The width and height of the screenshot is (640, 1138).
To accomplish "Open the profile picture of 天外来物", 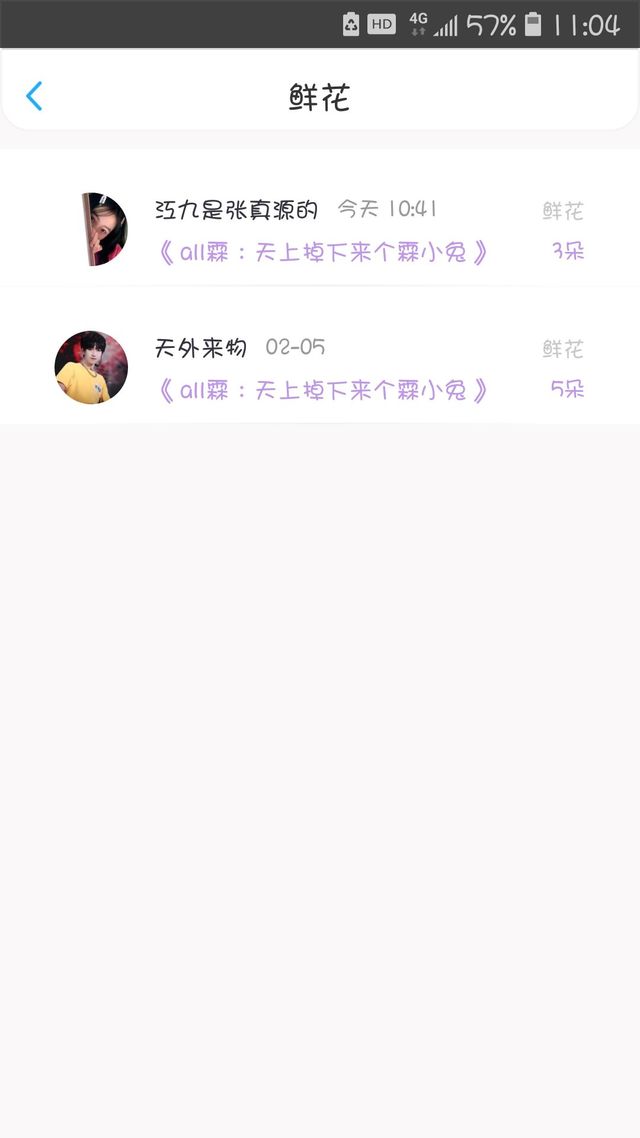I will point(91,367).
